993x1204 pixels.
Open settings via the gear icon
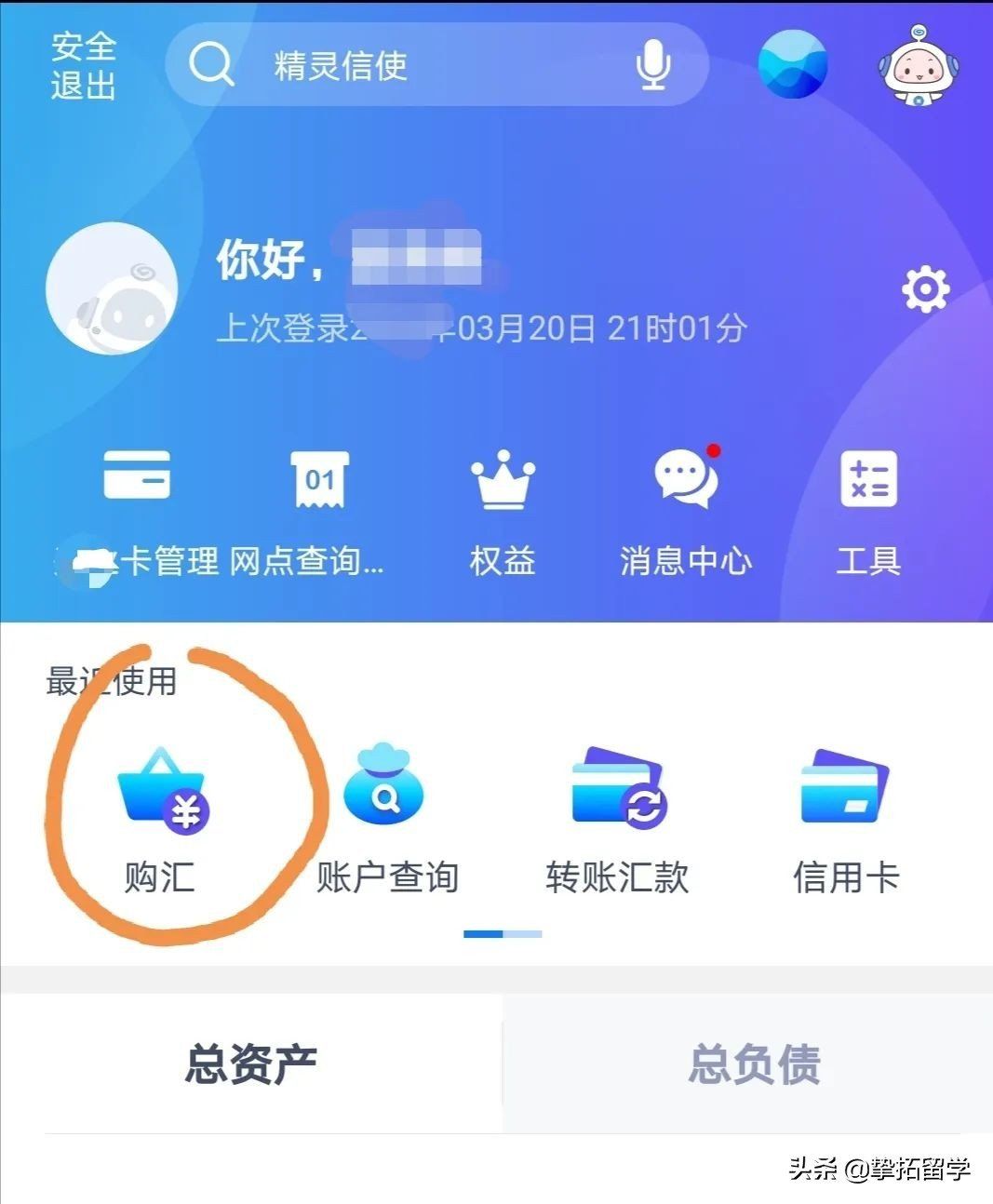pos(924,290)
